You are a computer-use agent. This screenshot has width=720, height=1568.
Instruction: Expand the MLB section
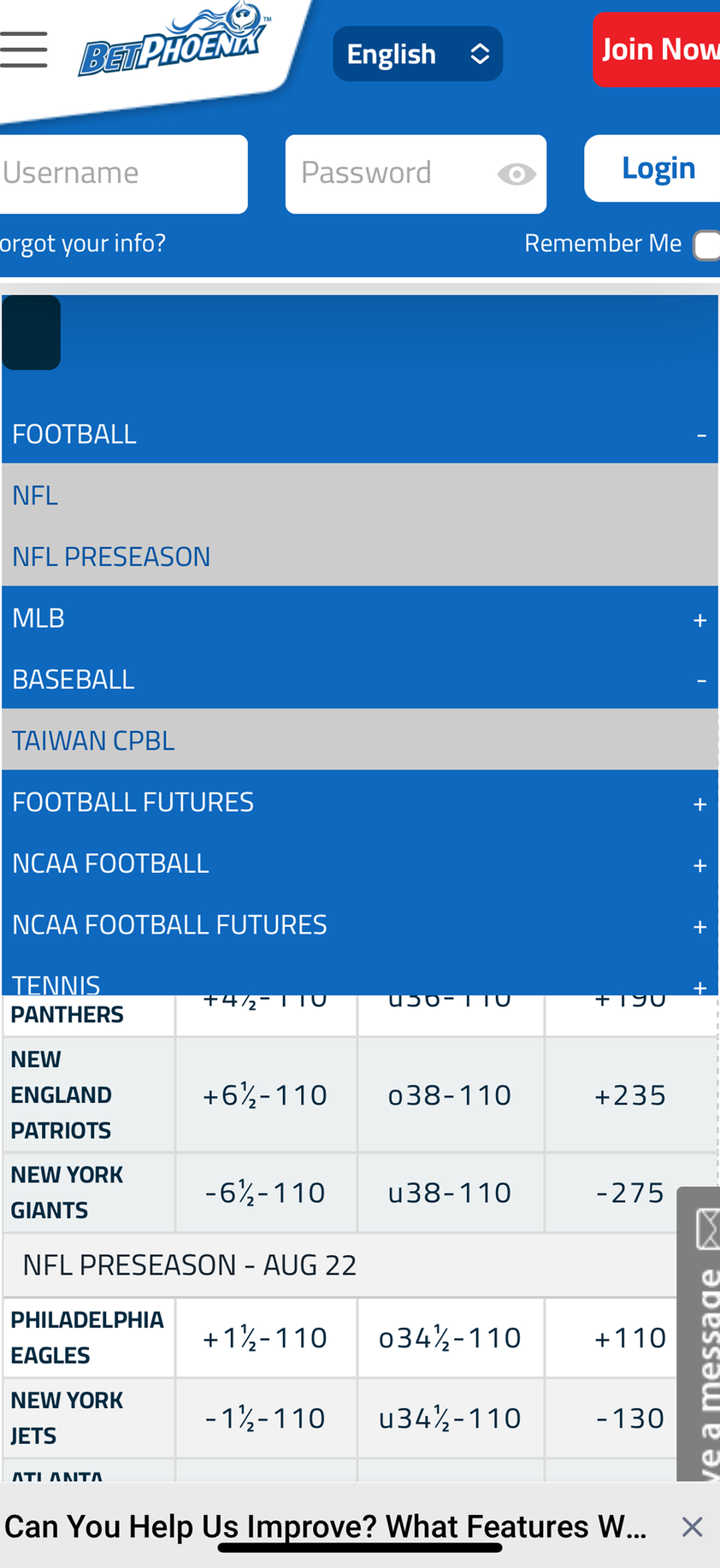click(699, 619)
